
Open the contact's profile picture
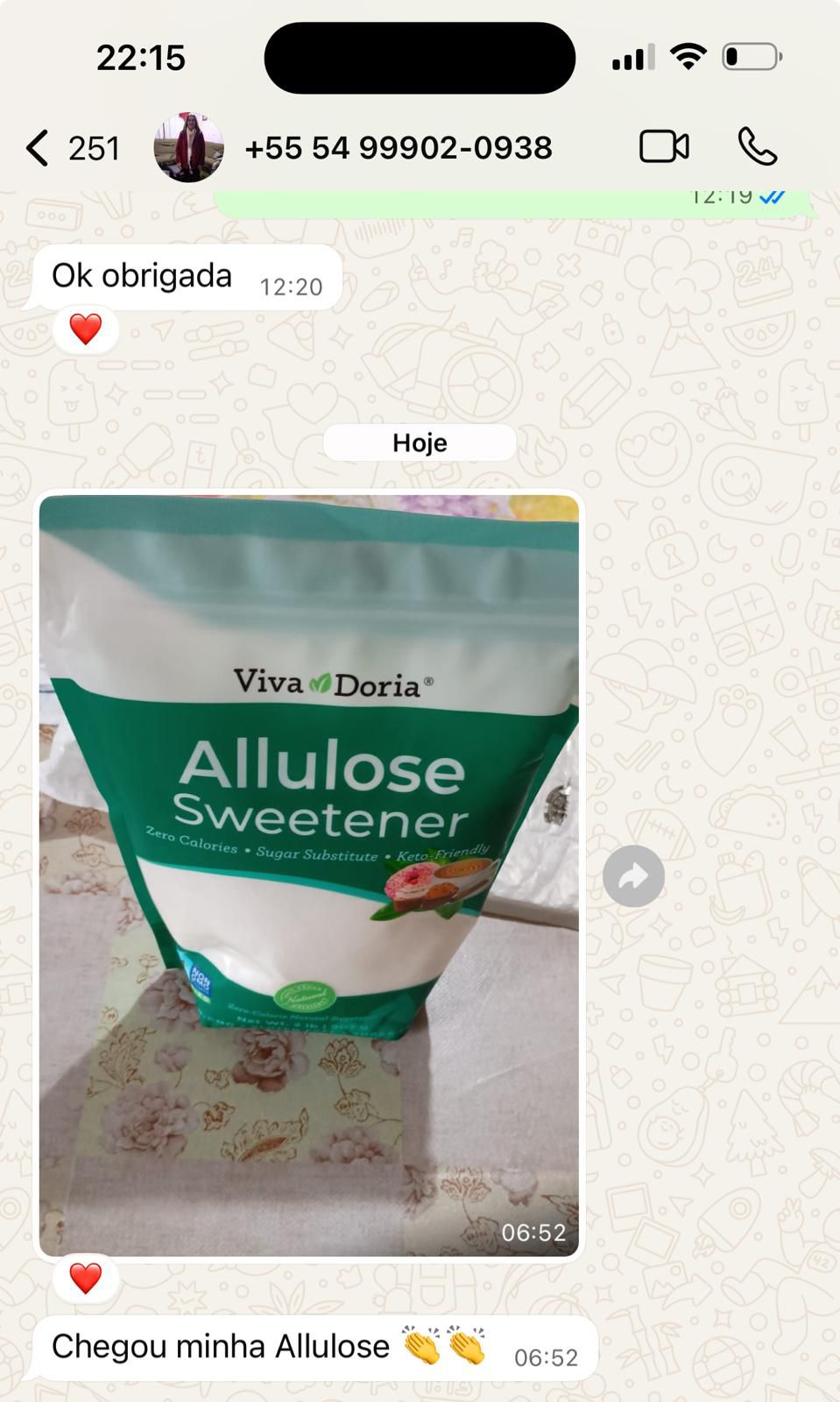tap(188, 147)
